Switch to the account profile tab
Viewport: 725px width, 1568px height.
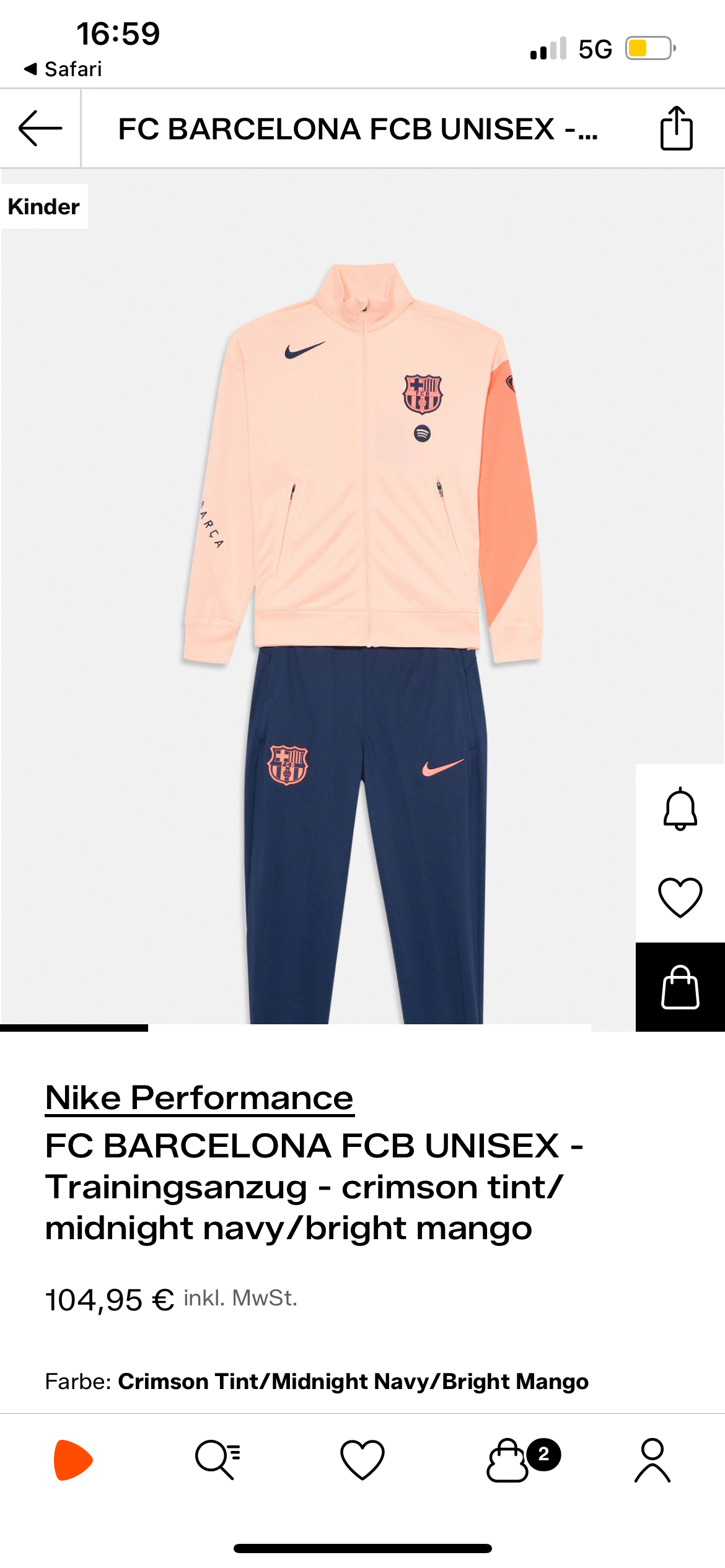[x=652, y=1460]
